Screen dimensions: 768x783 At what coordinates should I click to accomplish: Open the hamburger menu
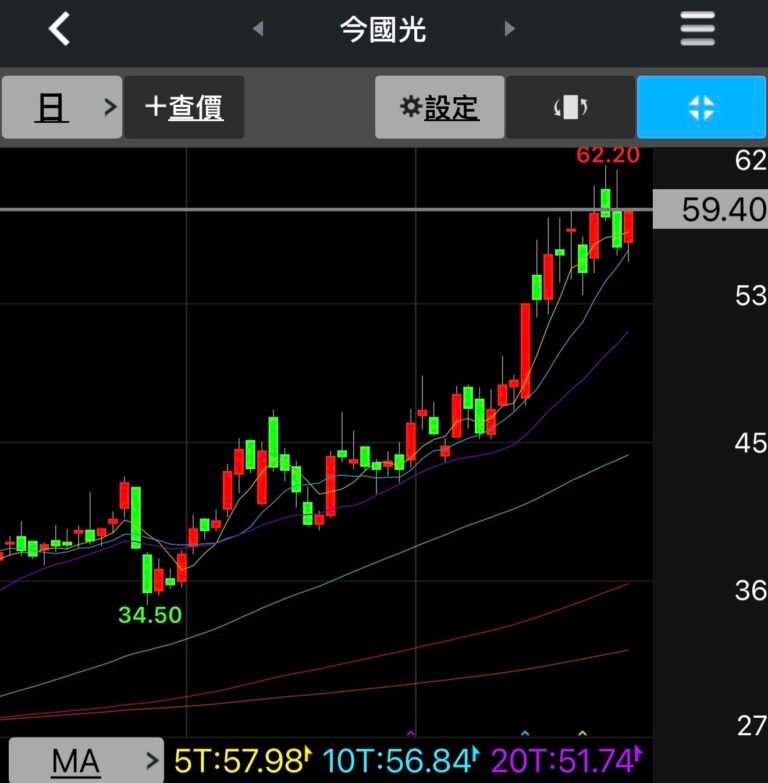[698, 29]
